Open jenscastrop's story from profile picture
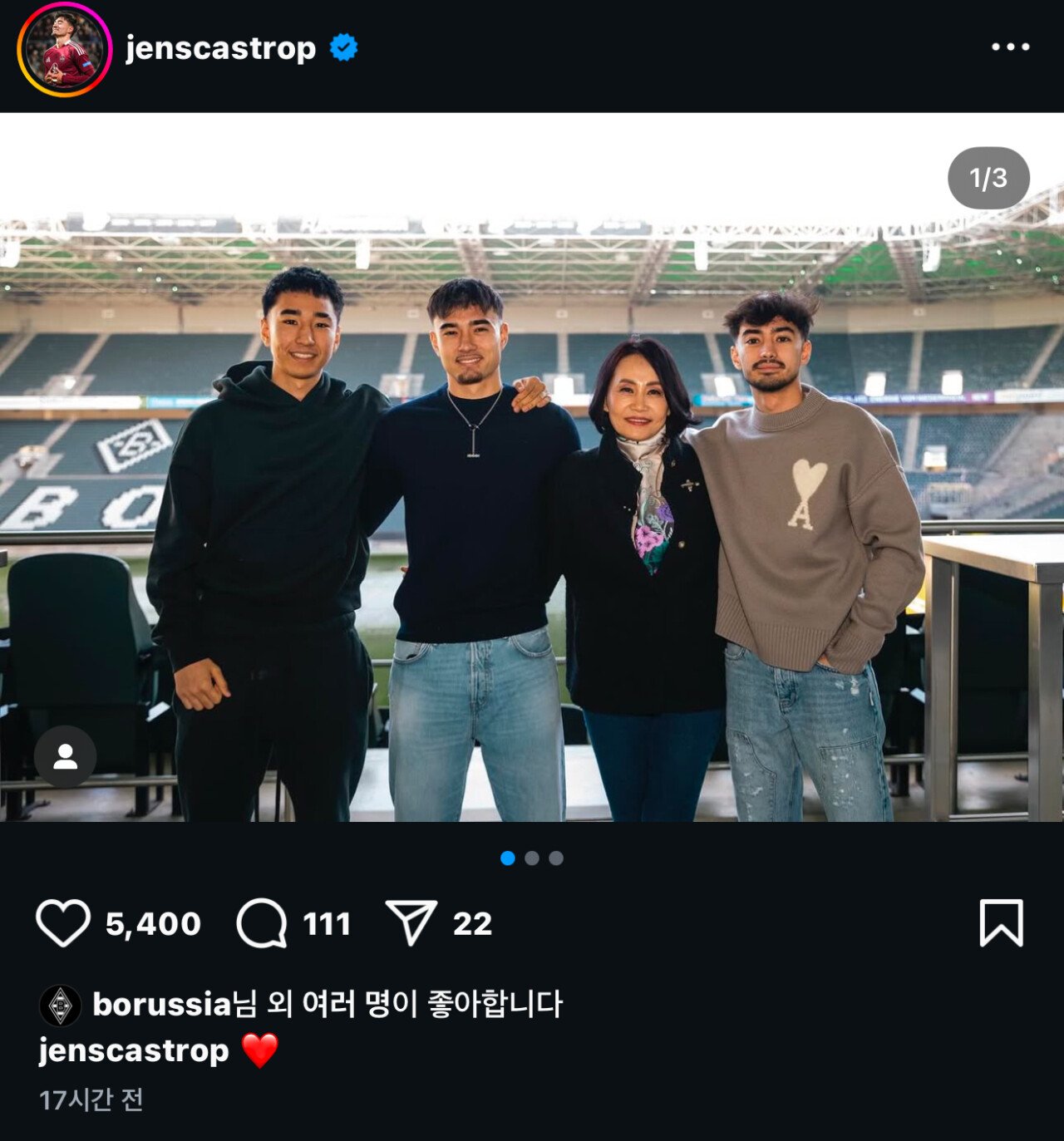The width and height of the screenshot is (1064, 1141). click(x=64, y=50)
